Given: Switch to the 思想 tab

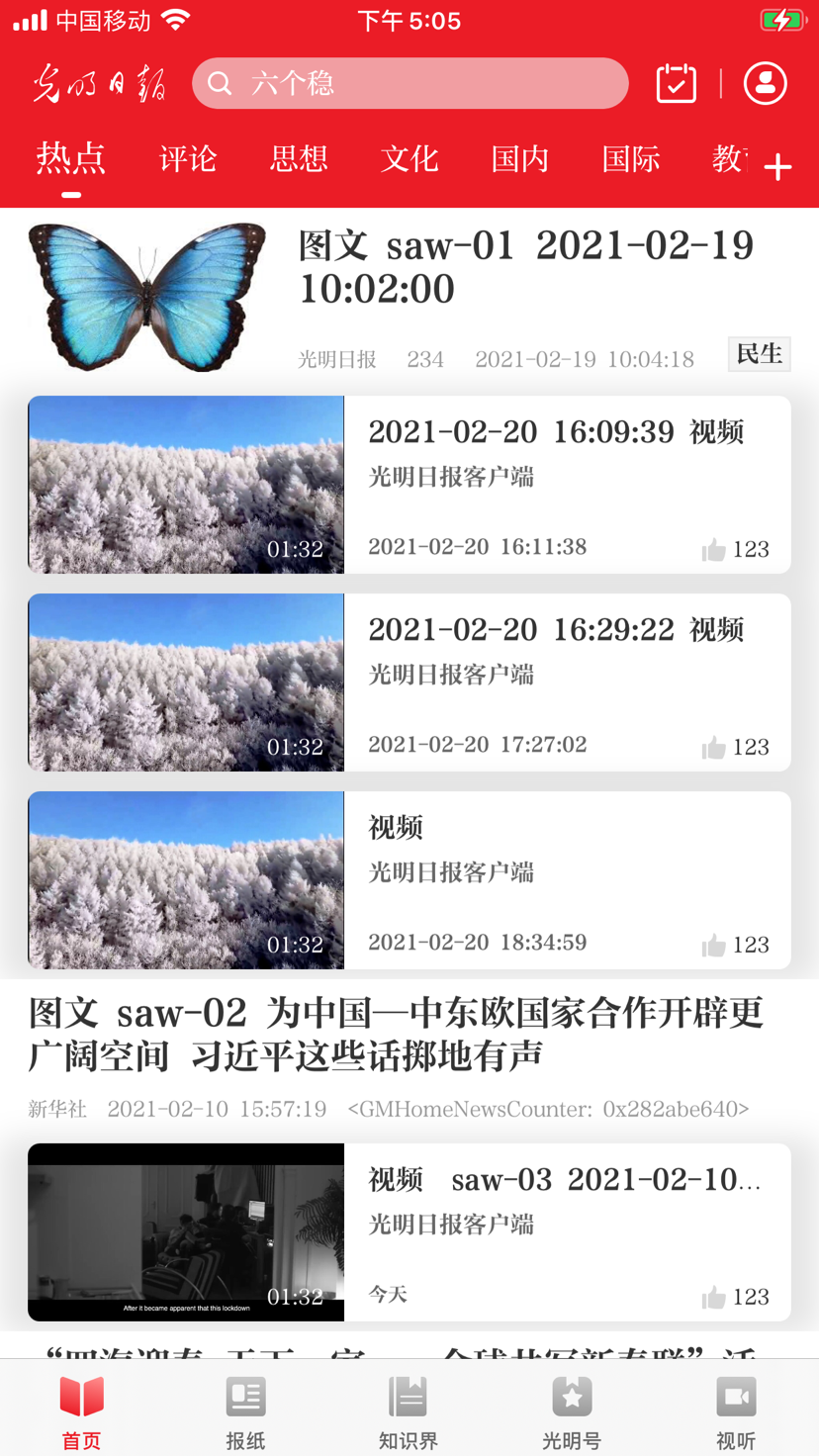Looking at the screenshot, I should 299,159.
